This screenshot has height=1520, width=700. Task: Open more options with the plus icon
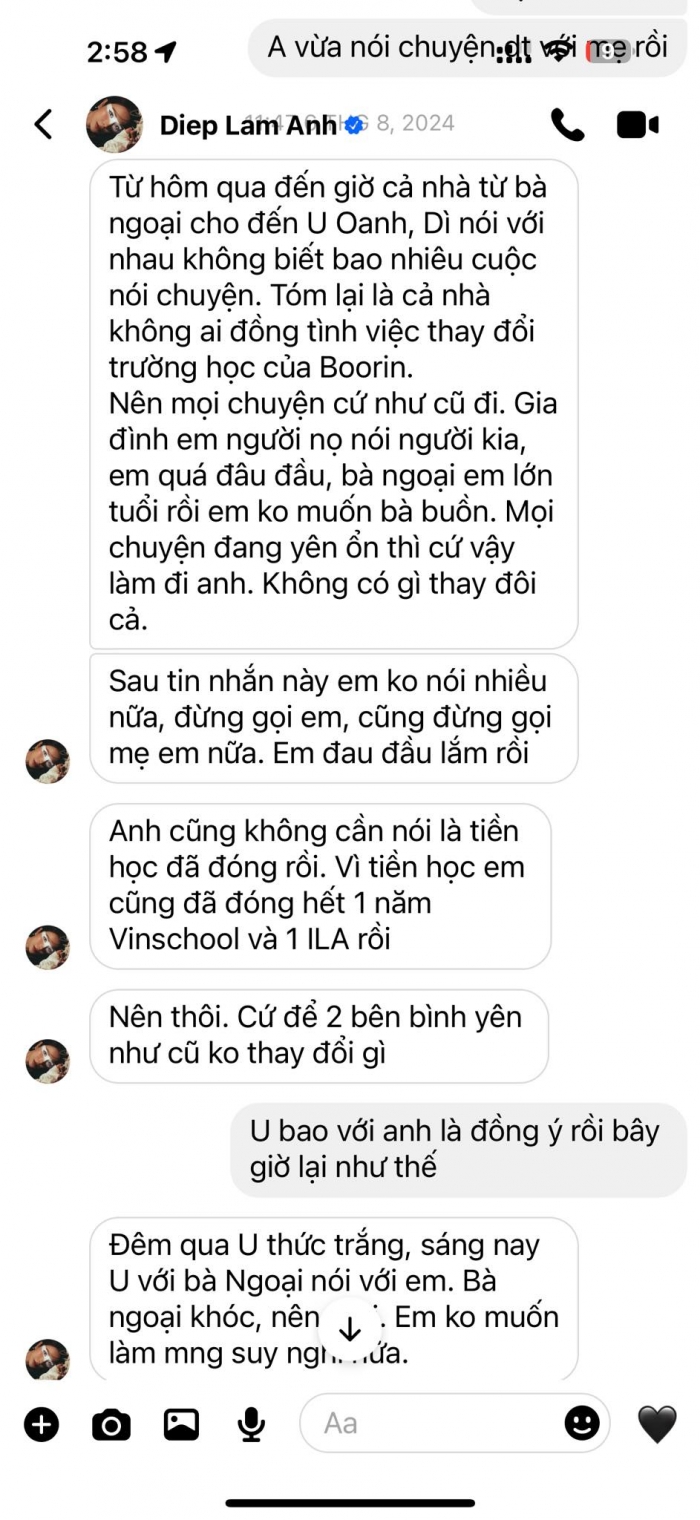pos(41,1424)
